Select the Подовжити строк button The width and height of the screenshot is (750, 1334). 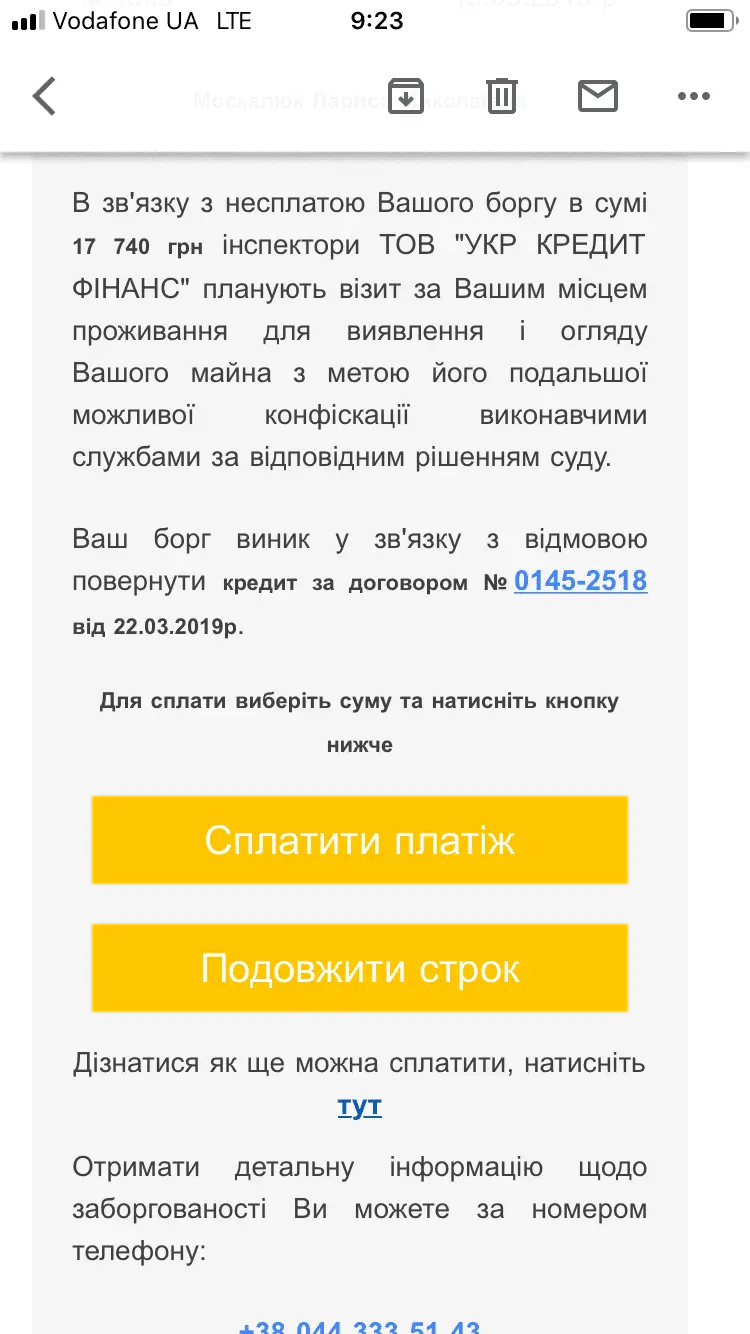(x=359, y=968)
